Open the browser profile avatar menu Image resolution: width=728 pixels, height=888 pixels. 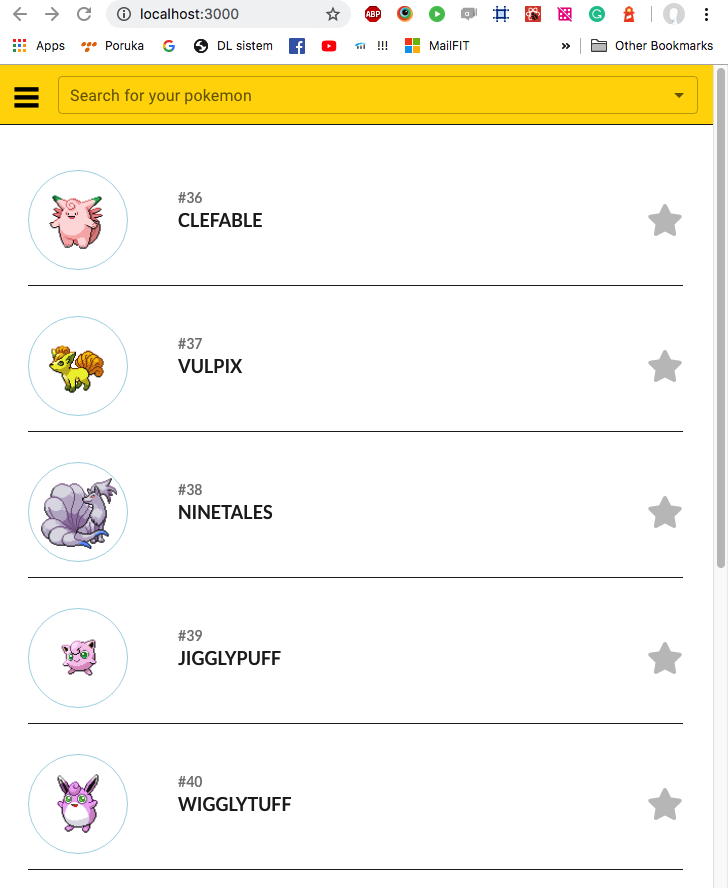(675, 14)
